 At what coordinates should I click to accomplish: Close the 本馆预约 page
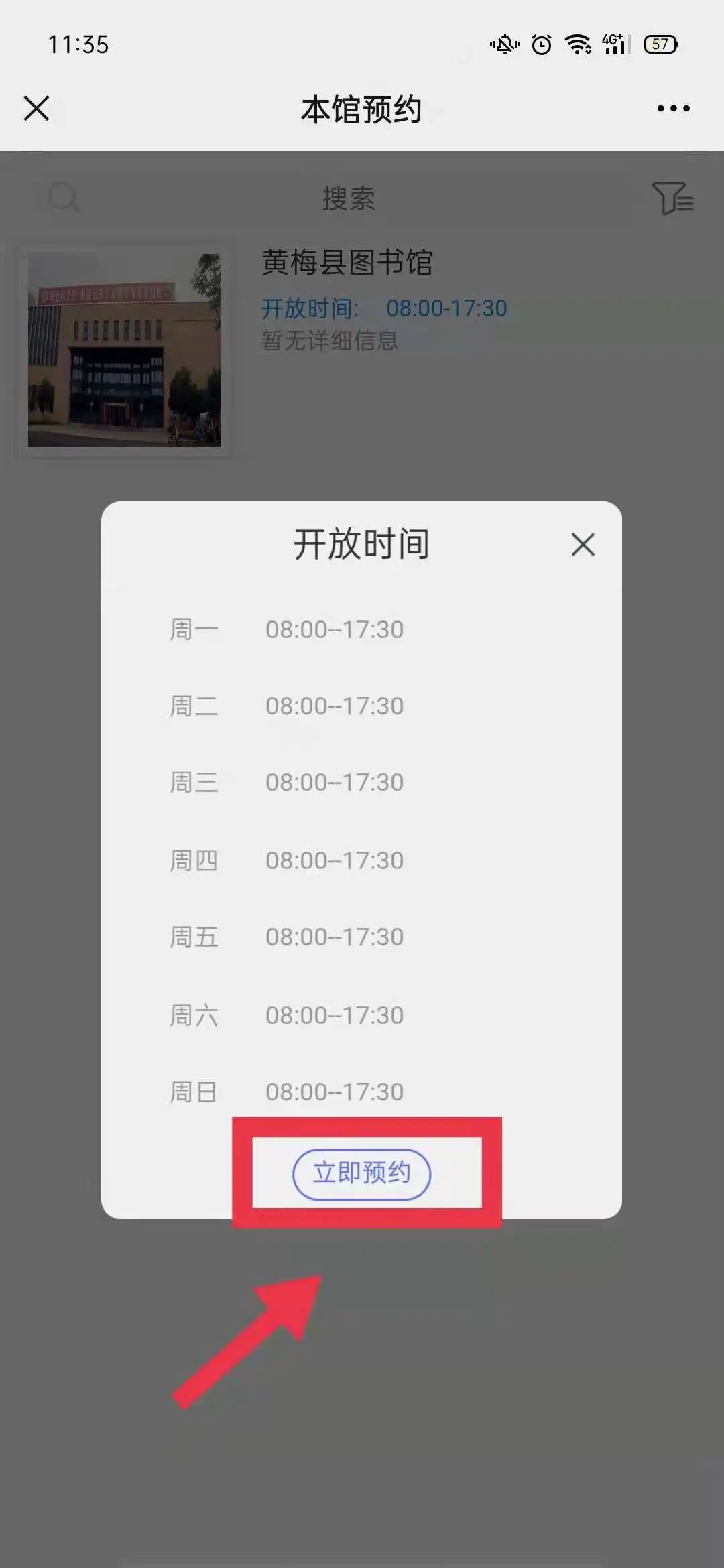click(x=37, y=108)
